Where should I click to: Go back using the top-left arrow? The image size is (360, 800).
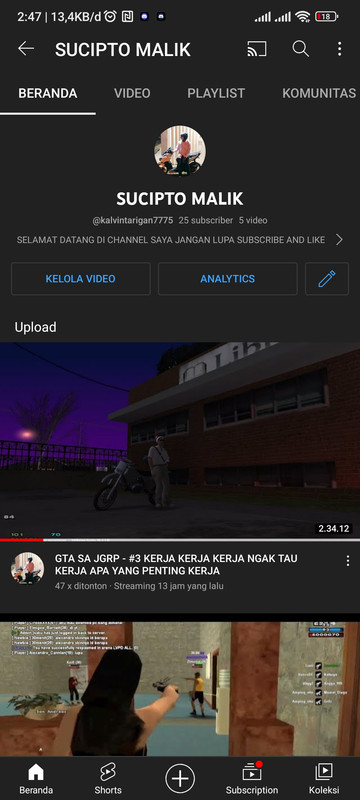tap(26, 49)
